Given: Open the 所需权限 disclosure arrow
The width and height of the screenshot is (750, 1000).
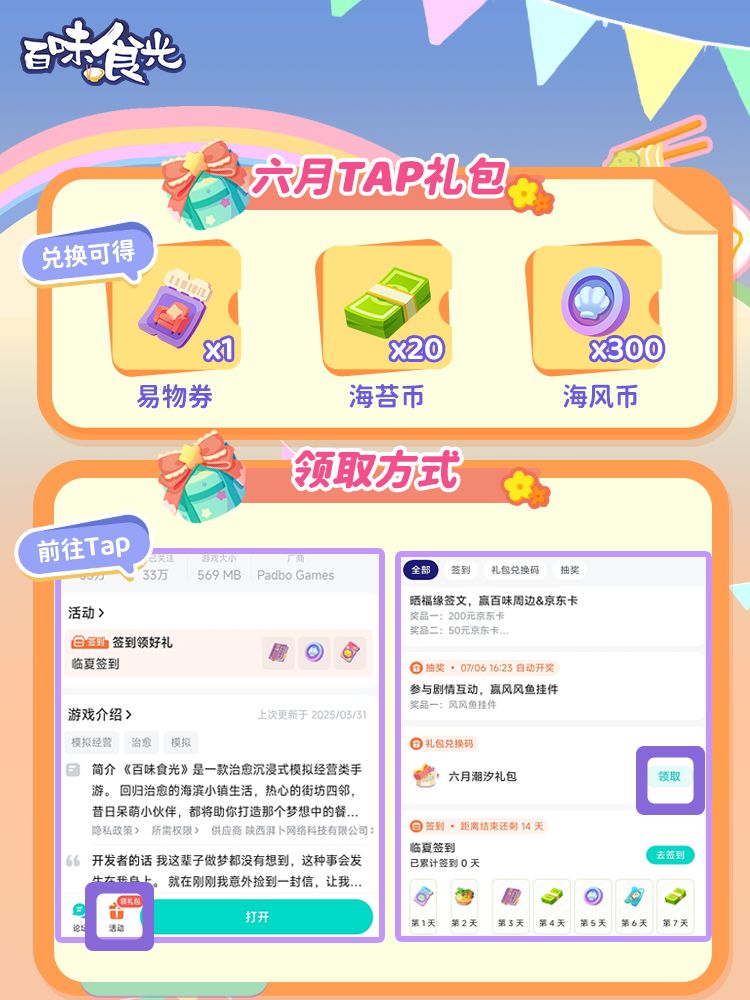Looking at the screenshot, I should [195, 829].
